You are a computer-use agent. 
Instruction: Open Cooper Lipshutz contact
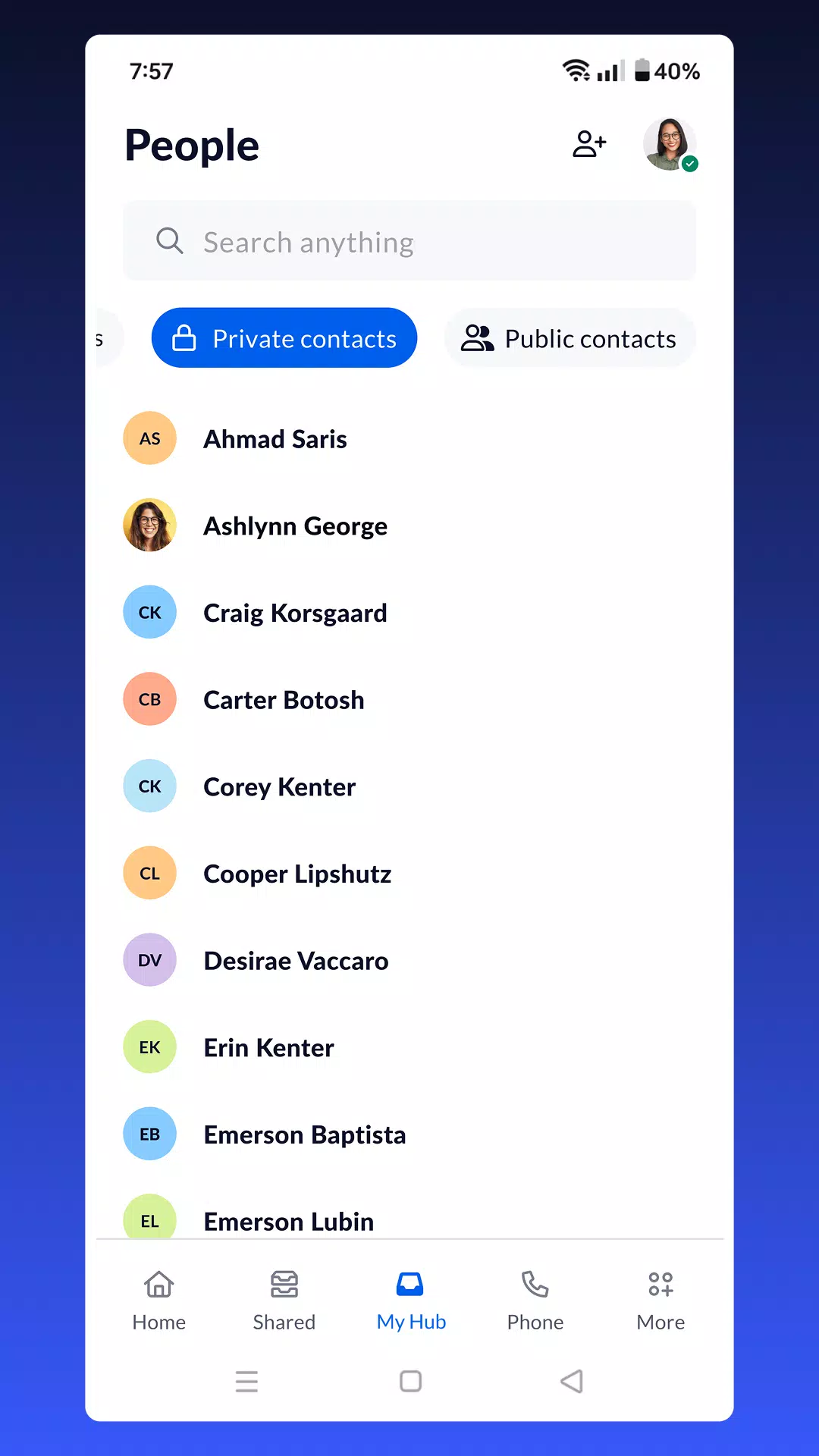297,874
